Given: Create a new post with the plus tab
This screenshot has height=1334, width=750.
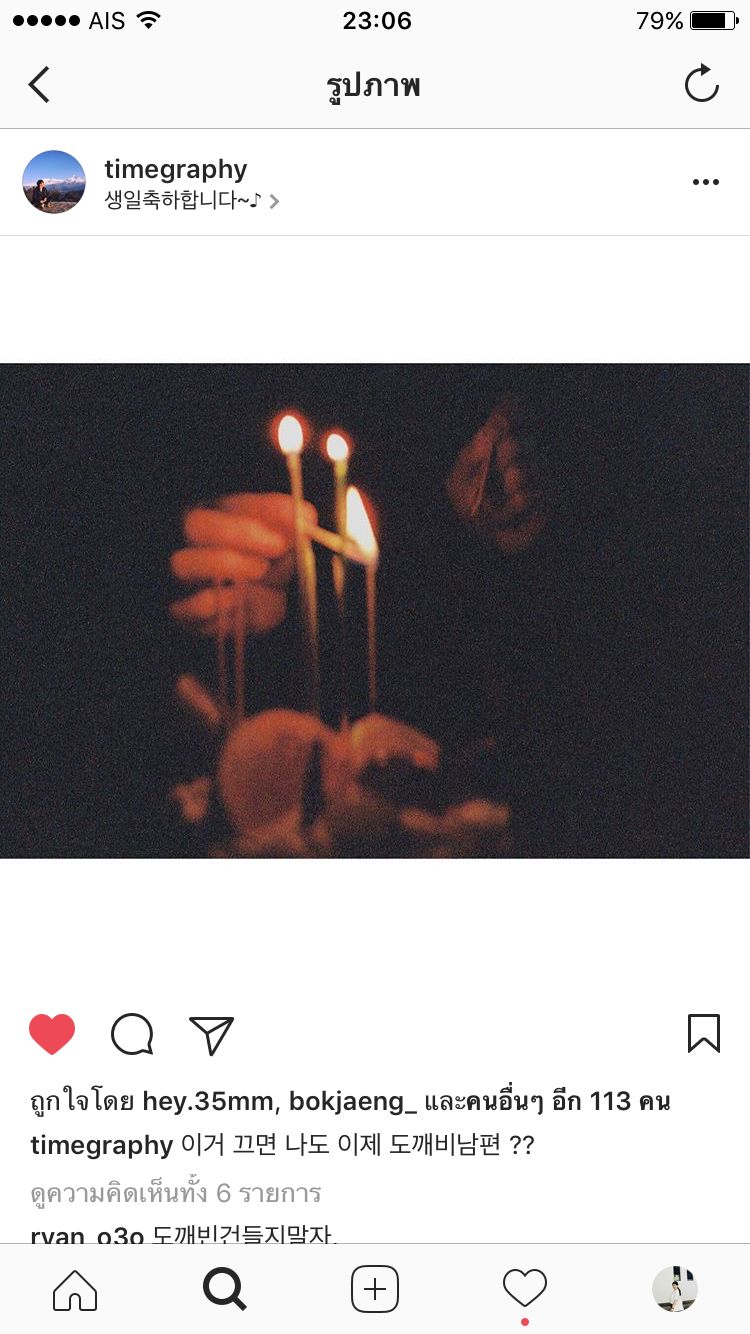Looking at the screenshot, I should tap(375, 1290).
